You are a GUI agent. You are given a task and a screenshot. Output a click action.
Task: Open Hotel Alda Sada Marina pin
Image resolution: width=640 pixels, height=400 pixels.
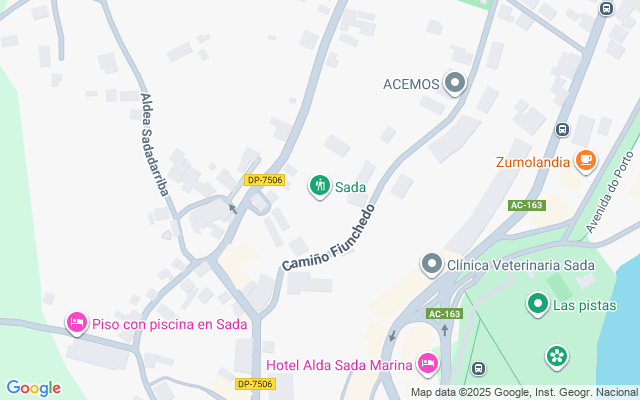tap(428, 364)
